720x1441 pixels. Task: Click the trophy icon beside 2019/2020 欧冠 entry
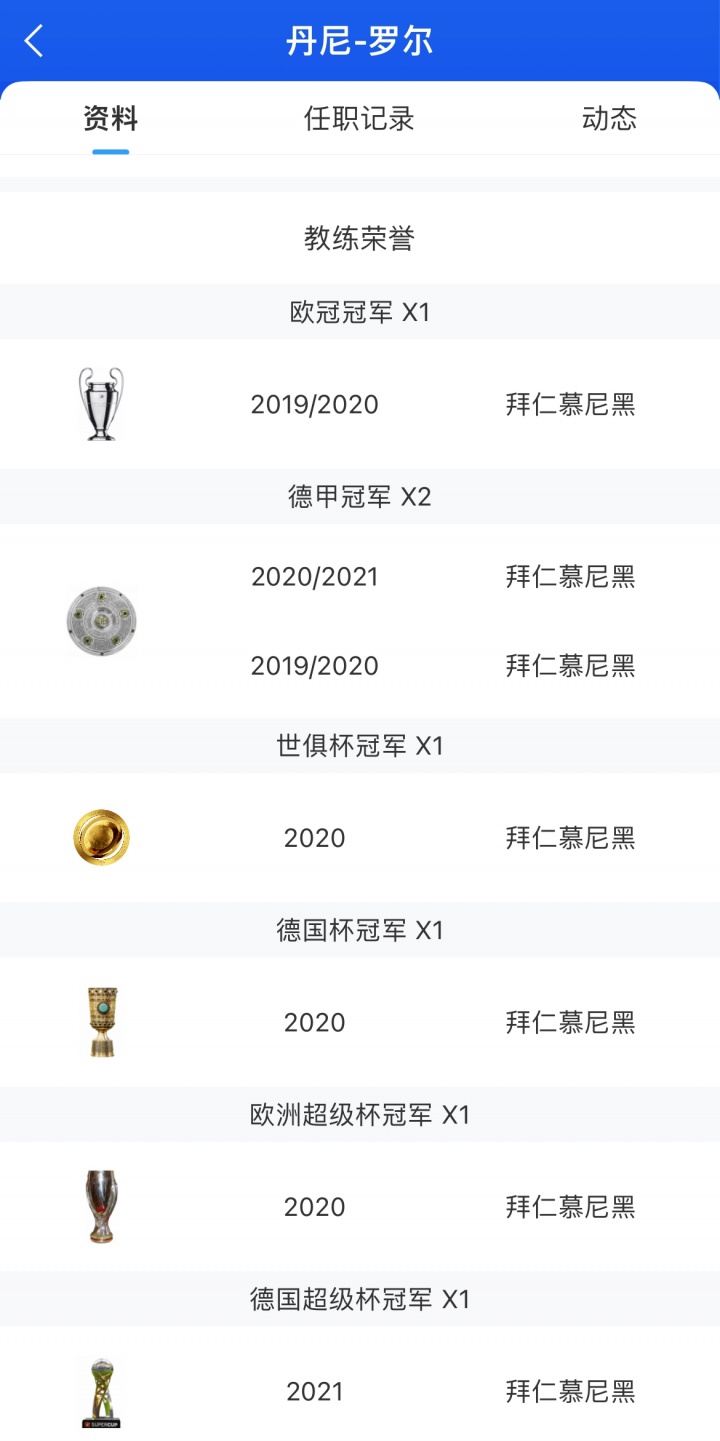click(100, 403)
